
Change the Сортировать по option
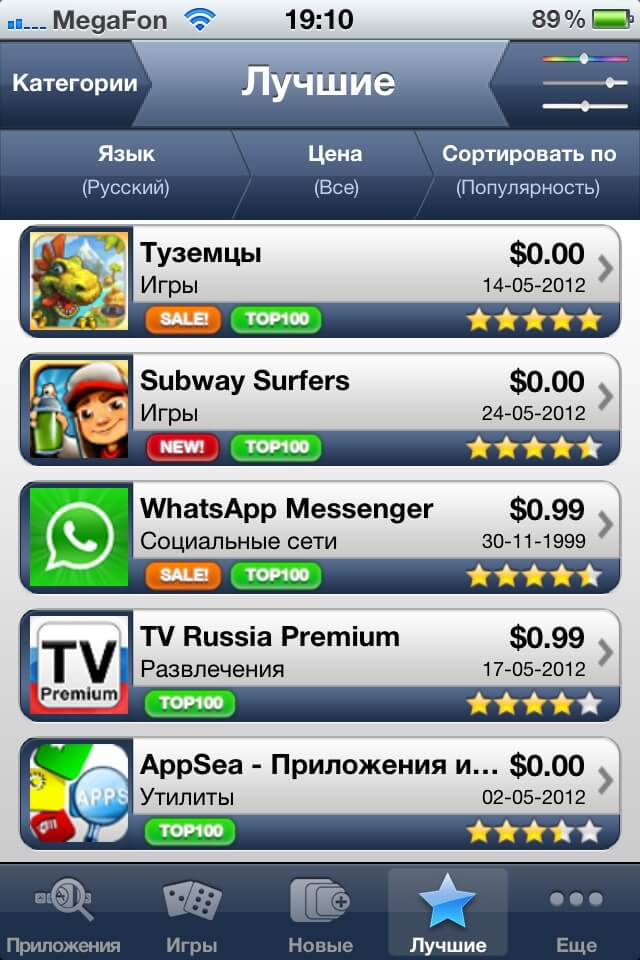[x=528, y=170]
